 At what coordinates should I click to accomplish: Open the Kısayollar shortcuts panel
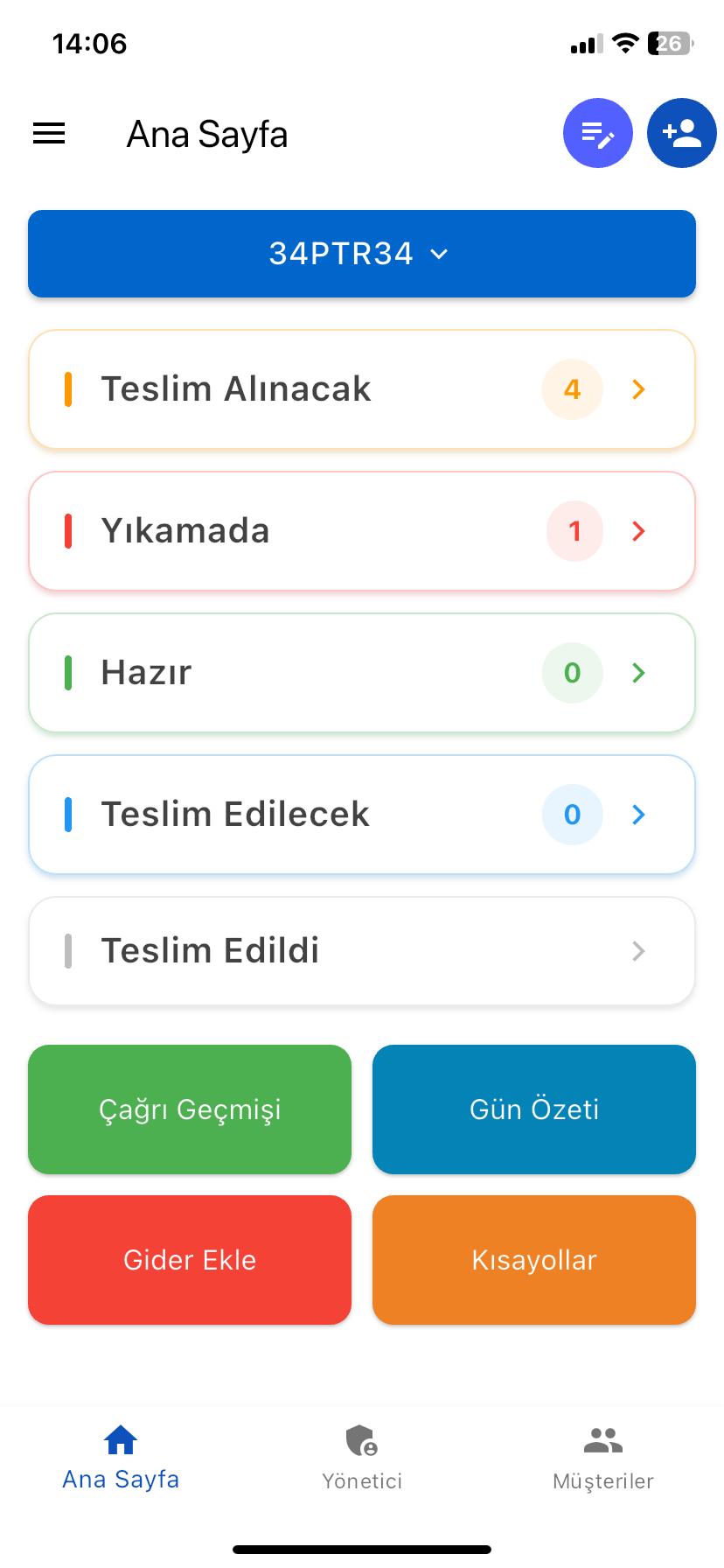[533, 1260]
